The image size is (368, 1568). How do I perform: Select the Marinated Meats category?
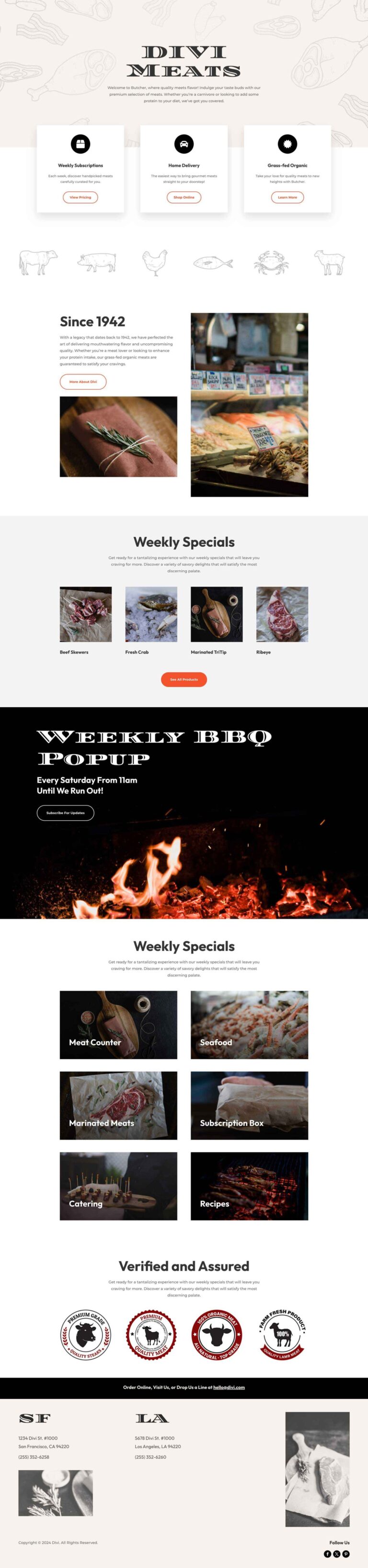[x=118, y=1105]
